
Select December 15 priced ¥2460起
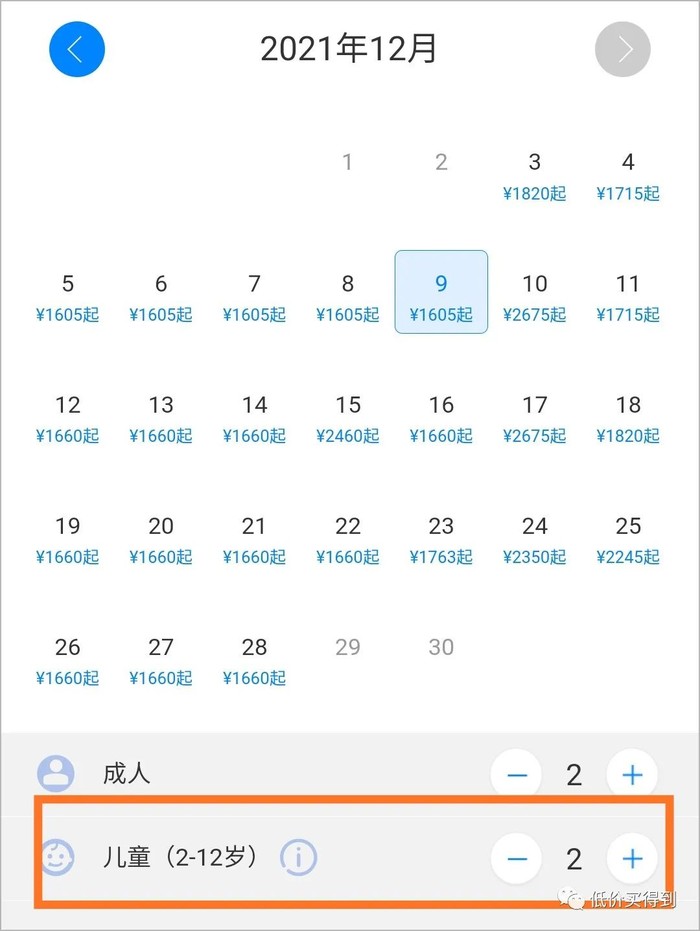click(348, 418)
